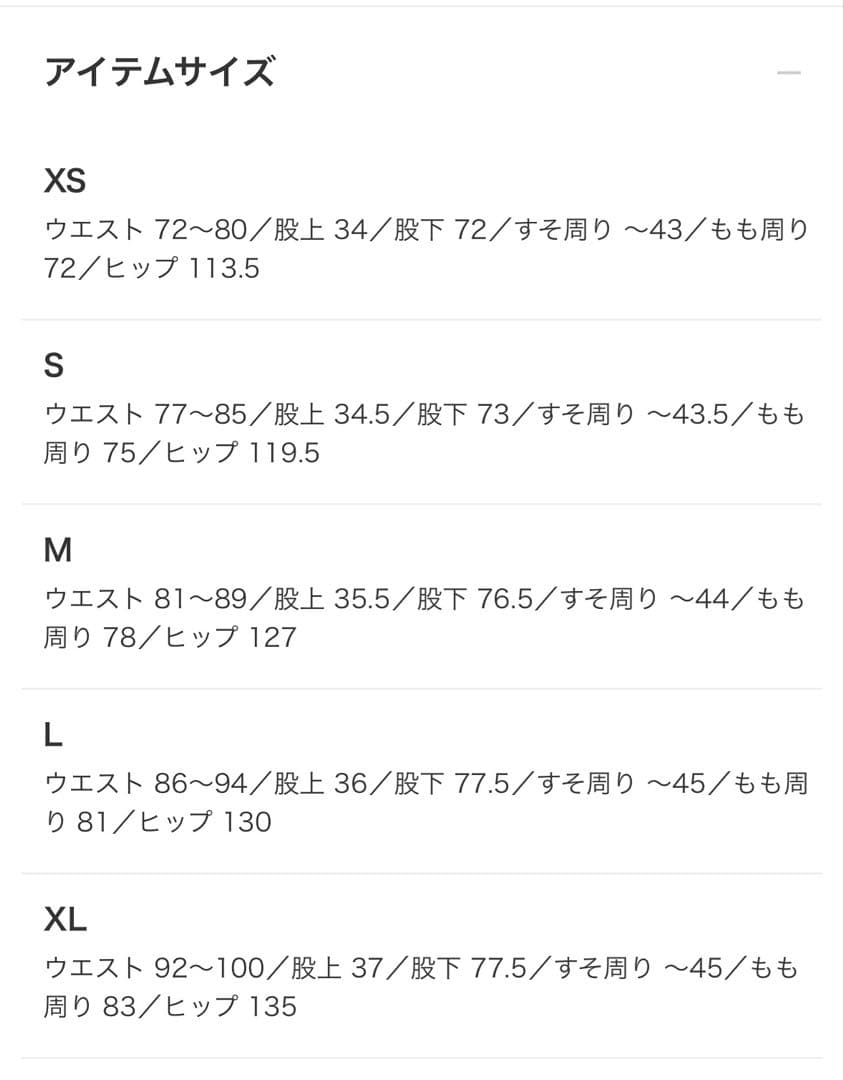Collapse the アイテムサイズ section
Screen dimensions: 844x1080
[789, 73]
